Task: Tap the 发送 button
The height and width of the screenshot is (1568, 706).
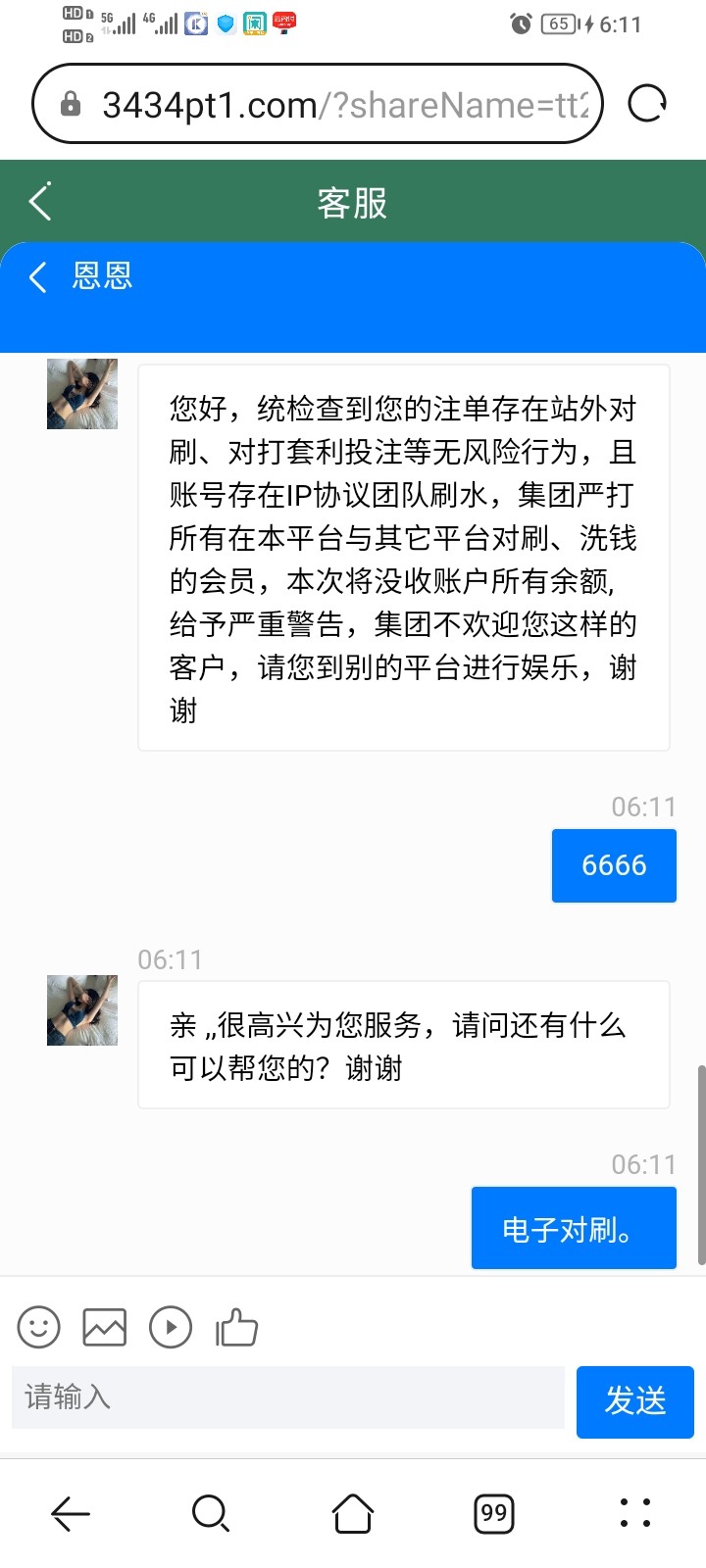Action: (634, 1401)
